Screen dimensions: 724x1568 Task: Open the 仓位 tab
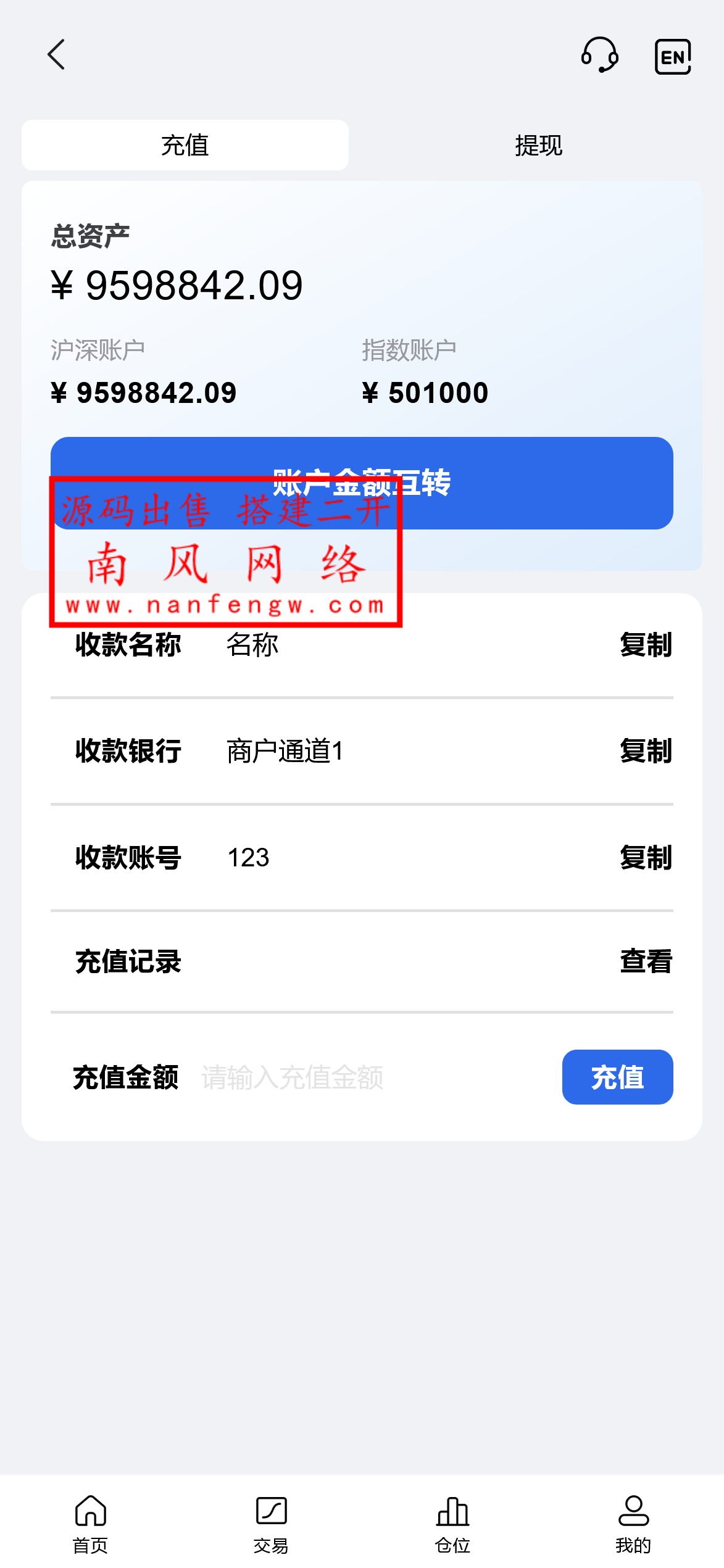[x=452, y=1523]
